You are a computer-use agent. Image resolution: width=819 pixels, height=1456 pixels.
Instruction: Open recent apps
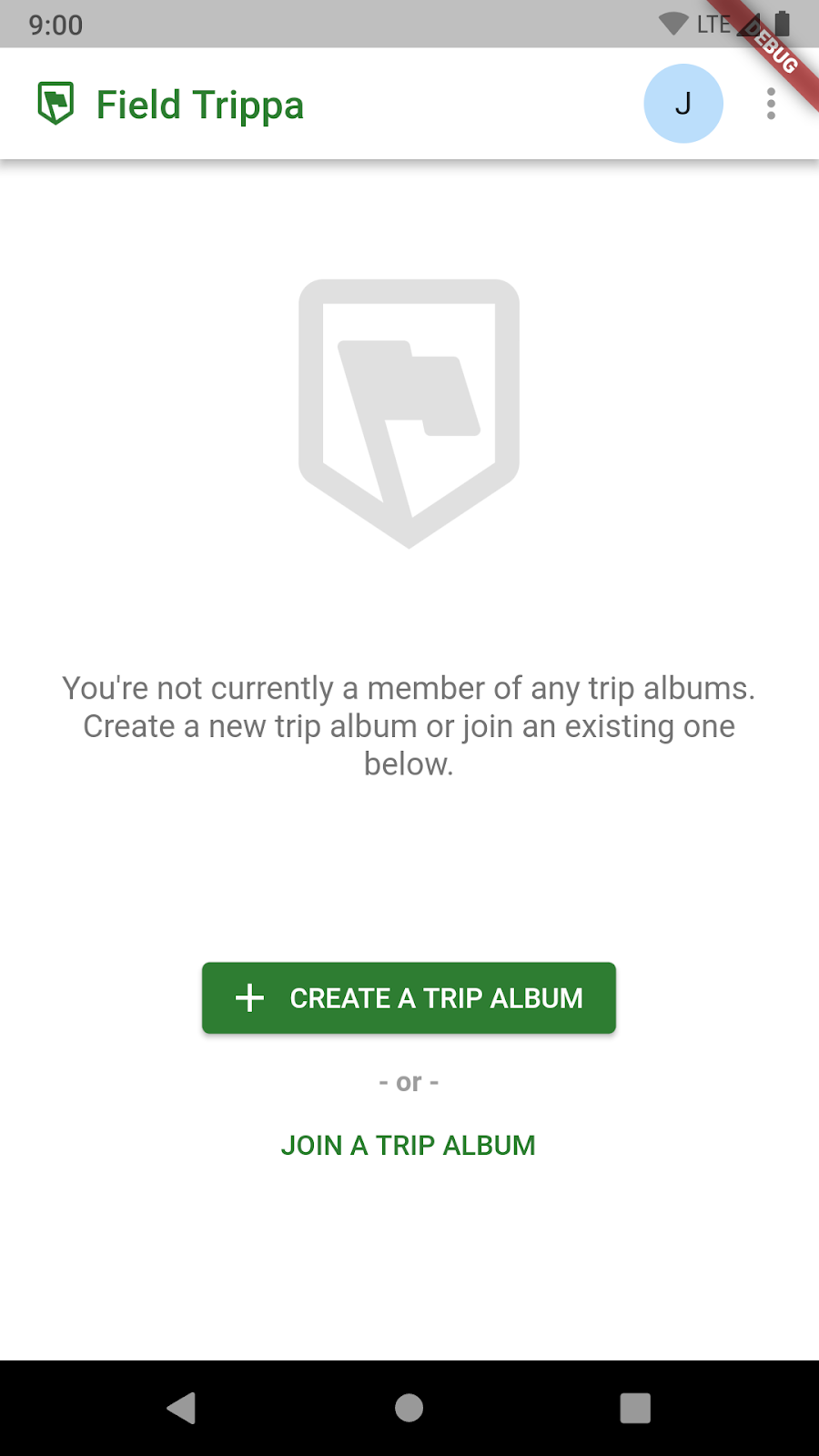[x=635, y=1408]
